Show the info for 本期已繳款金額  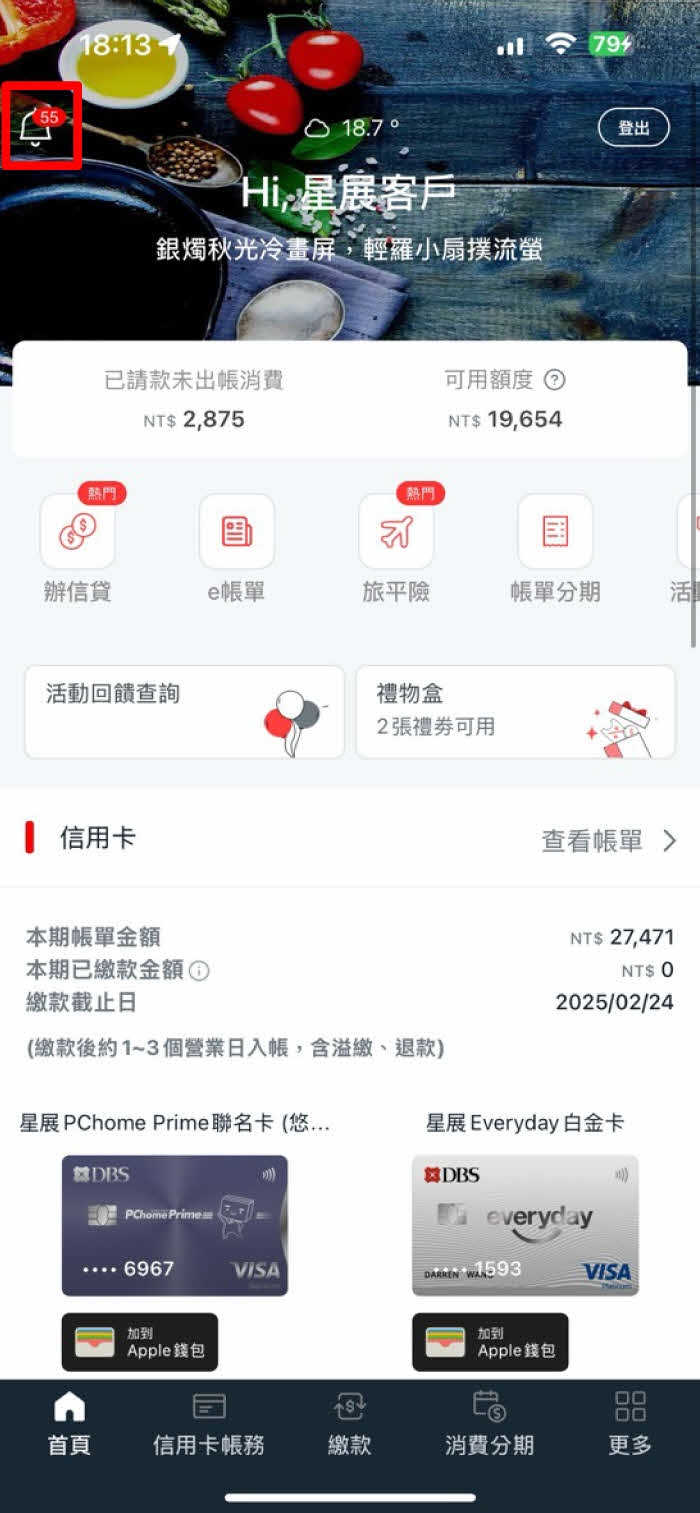tap(200, 970)
